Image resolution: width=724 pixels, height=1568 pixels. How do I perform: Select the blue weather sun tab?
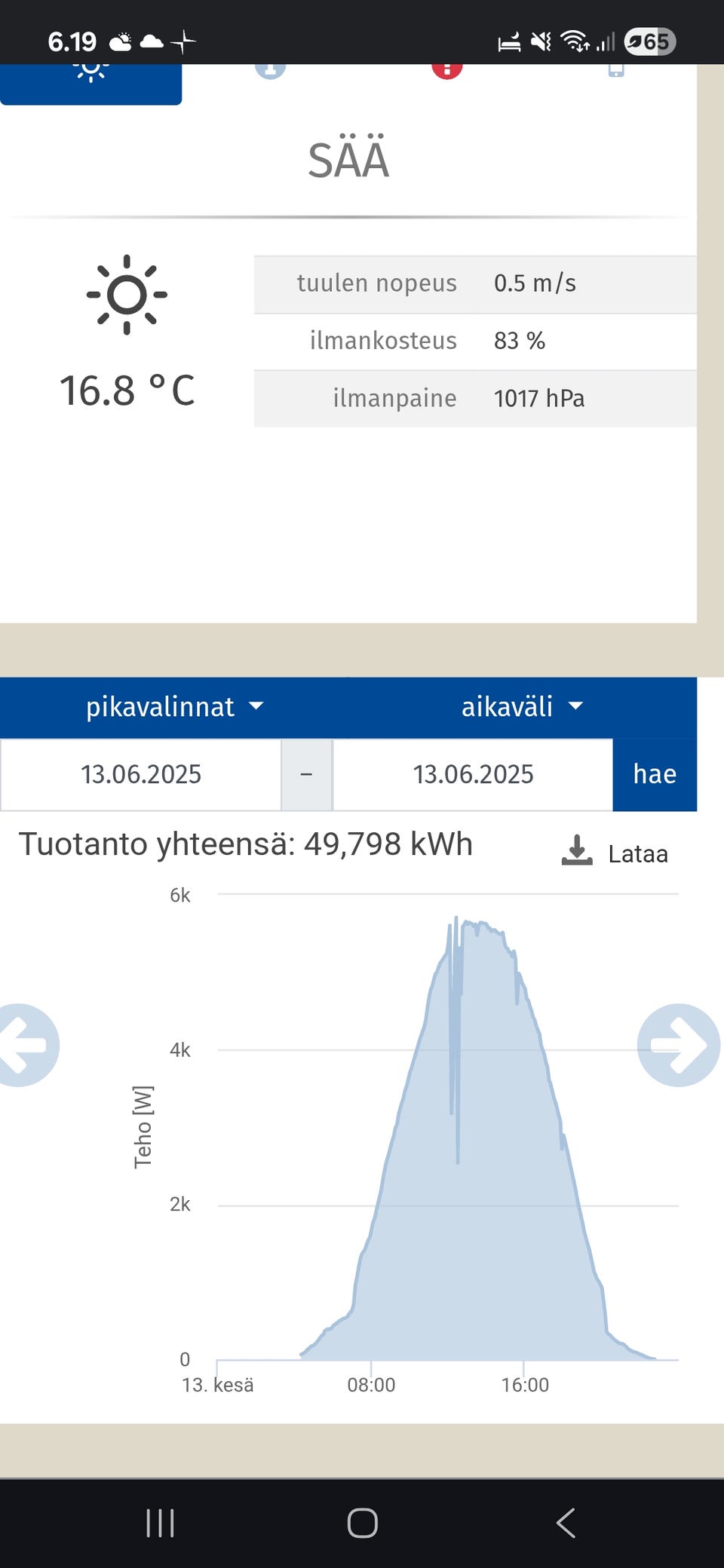[90, 79]
